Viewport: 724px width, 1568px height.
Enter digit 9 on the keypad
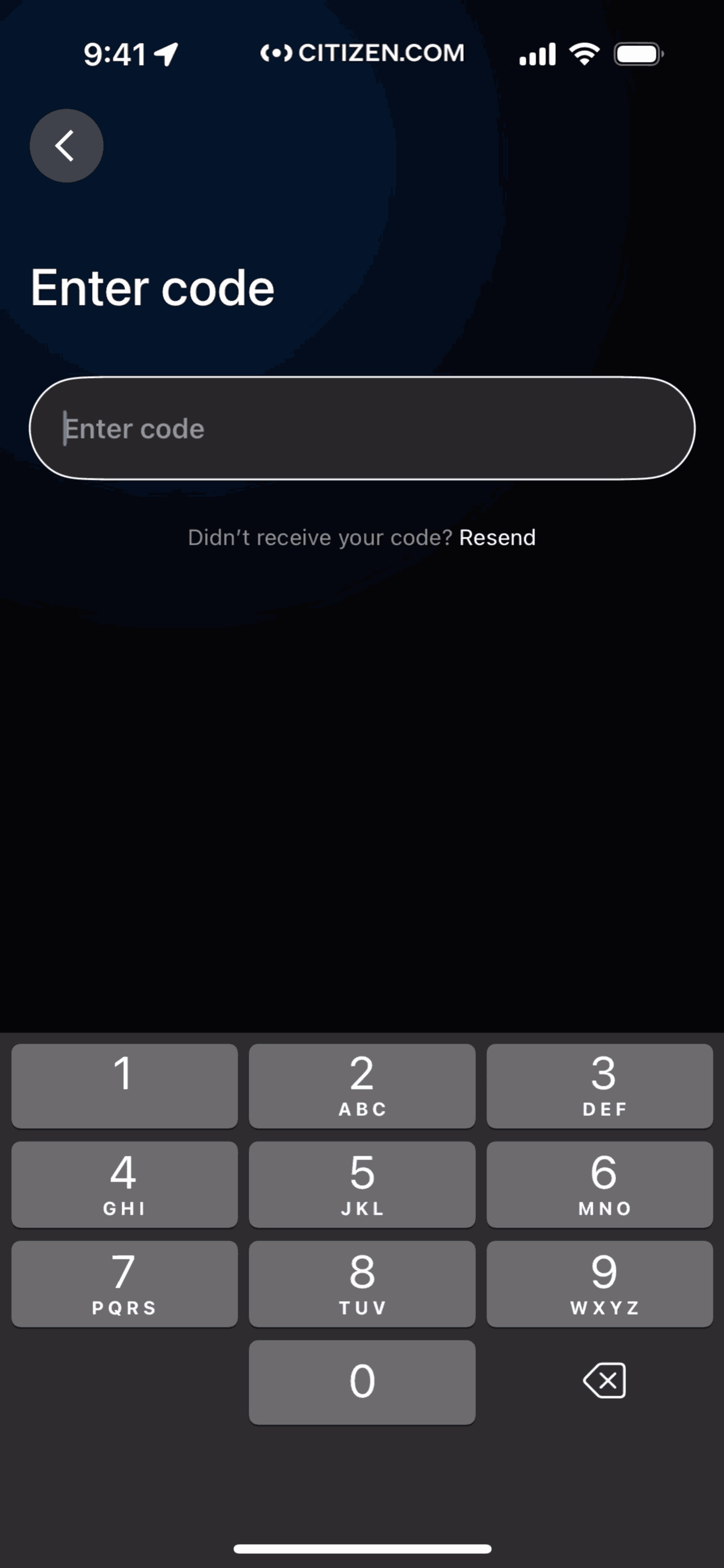tap(599, 1283)
